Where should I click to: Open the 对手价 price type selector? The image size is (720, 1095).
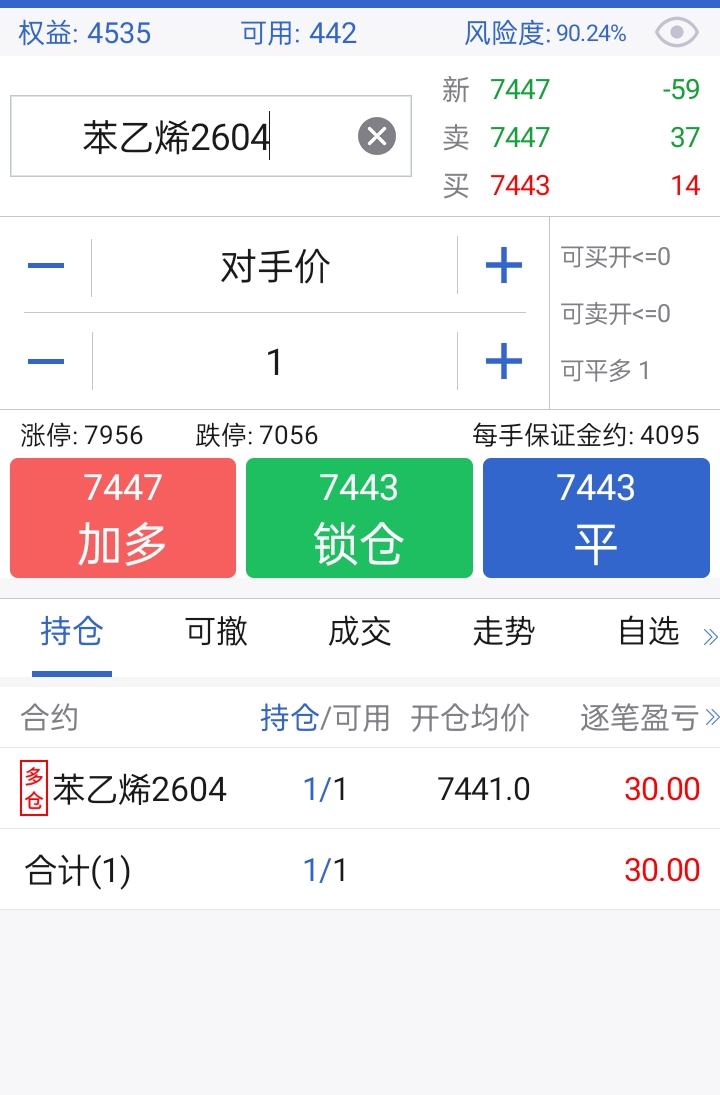(273, 264)
